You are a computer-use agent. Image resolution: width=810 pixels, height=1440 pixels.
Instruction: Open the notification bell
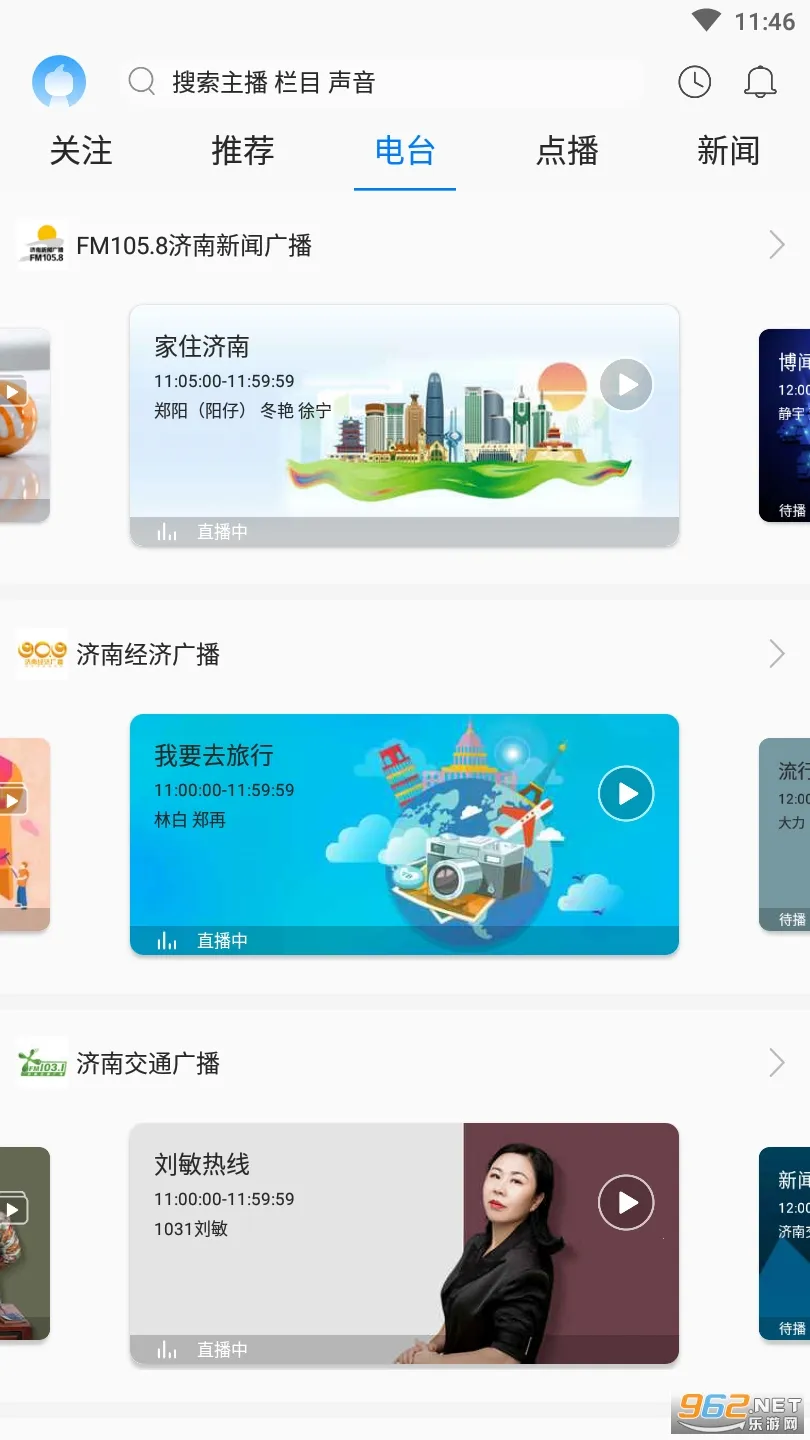pos(760,83)
